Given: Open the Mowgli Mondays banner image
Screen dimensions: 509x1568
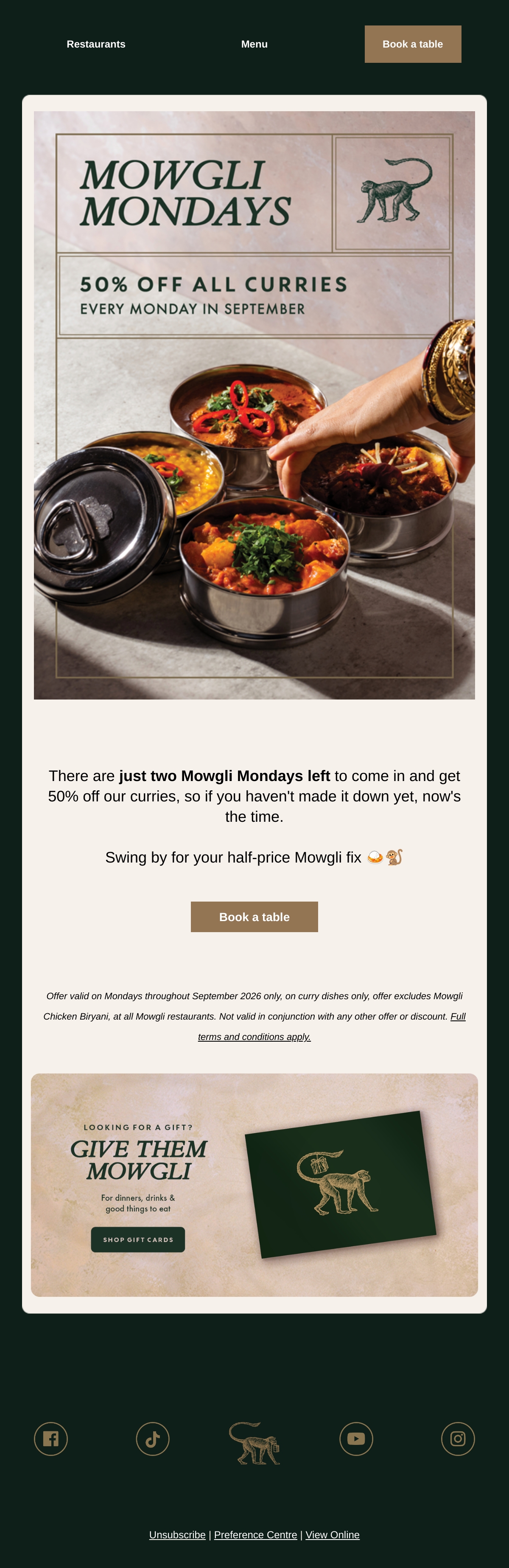Looking at the screenshot, I should 254,405.
